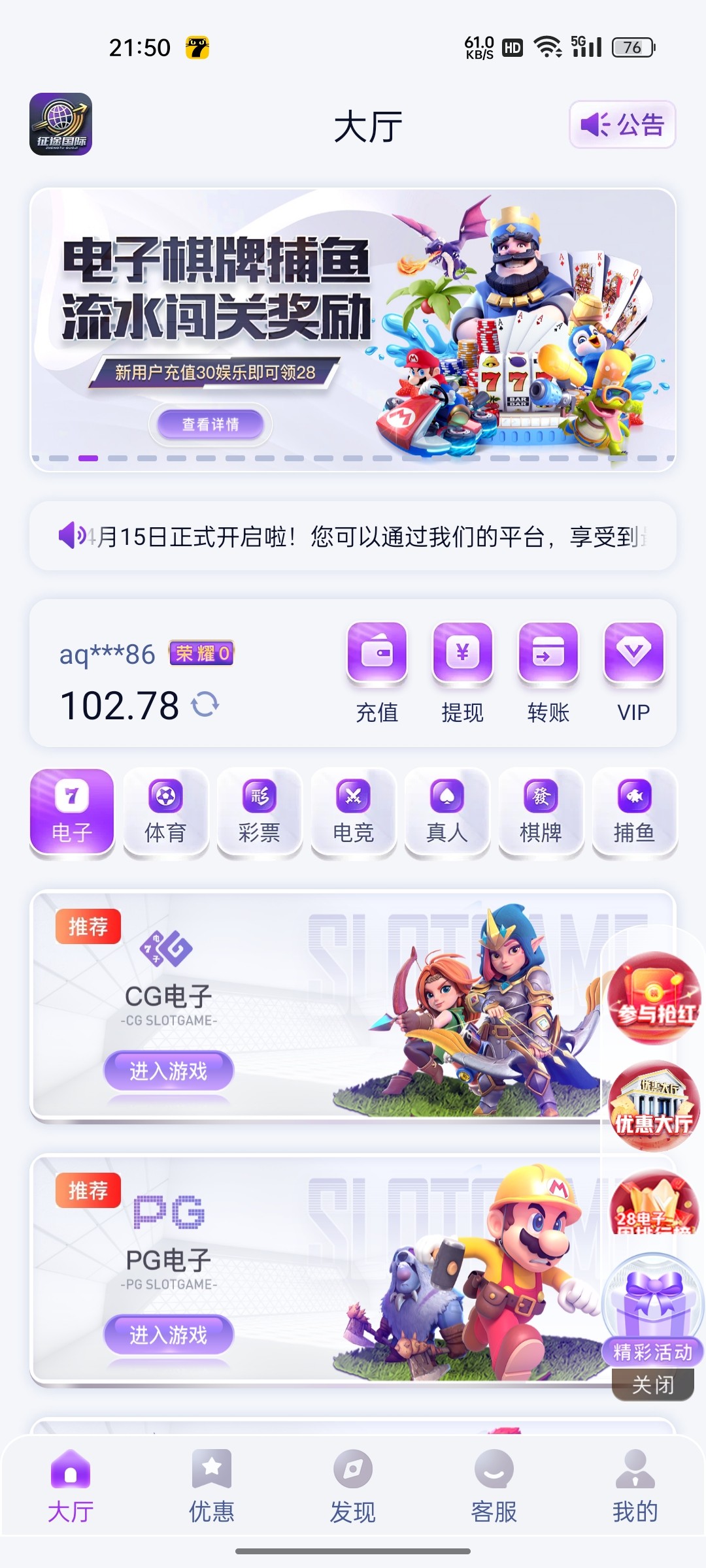Open 转账 transfer

pyautogui.click(x=548, y=671)
